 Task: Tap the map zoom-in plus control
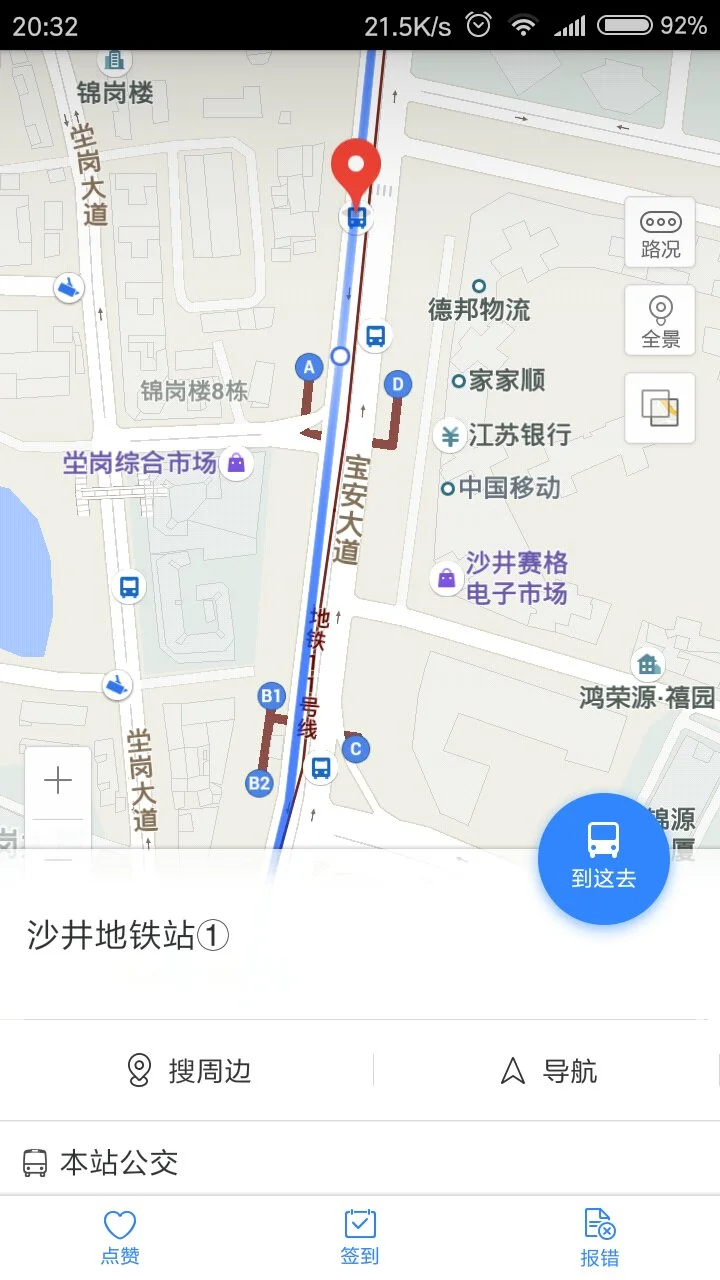tap(57, 779)
